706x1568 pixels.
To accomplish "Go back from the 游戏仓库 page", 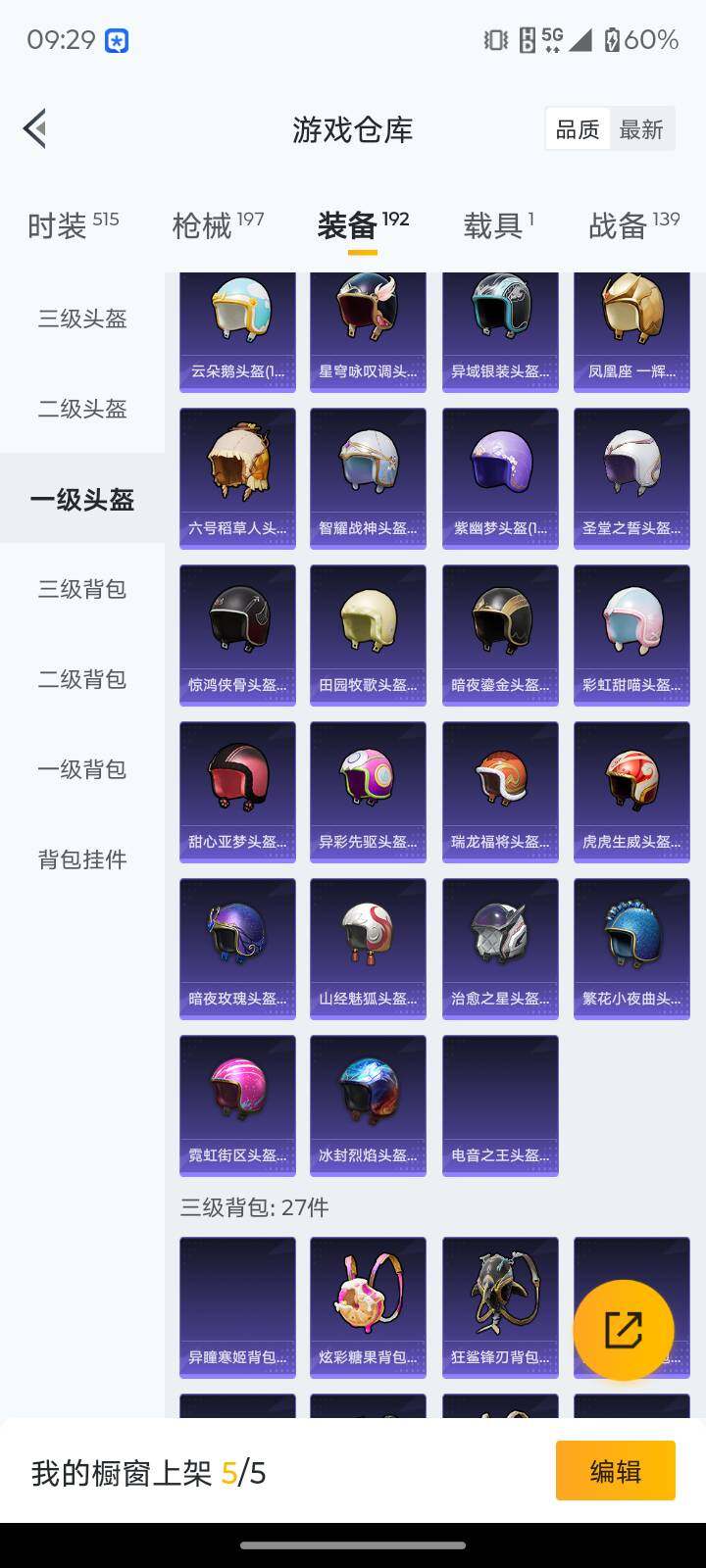I will (35, 128).
